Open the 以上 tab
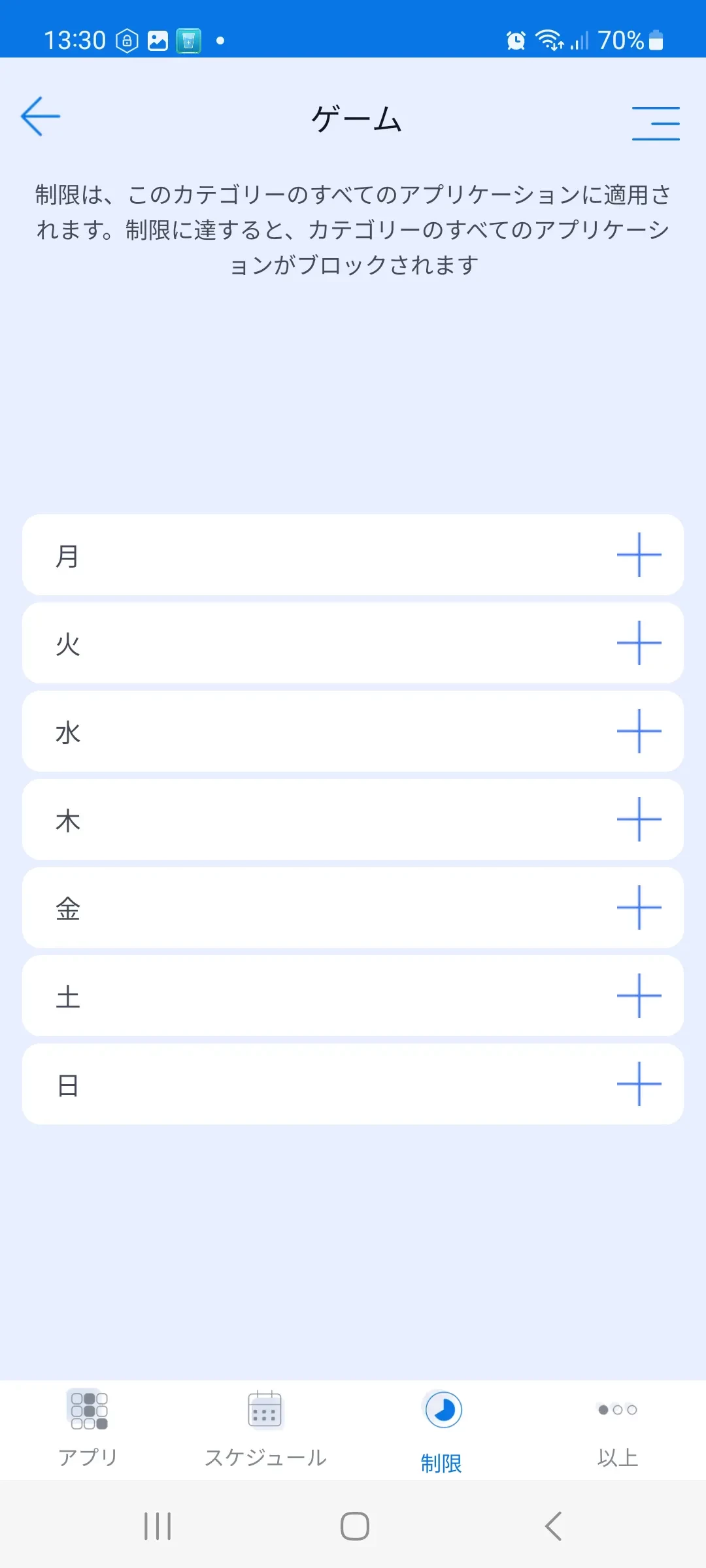 pyautogui.click(x=618, y=1428)
